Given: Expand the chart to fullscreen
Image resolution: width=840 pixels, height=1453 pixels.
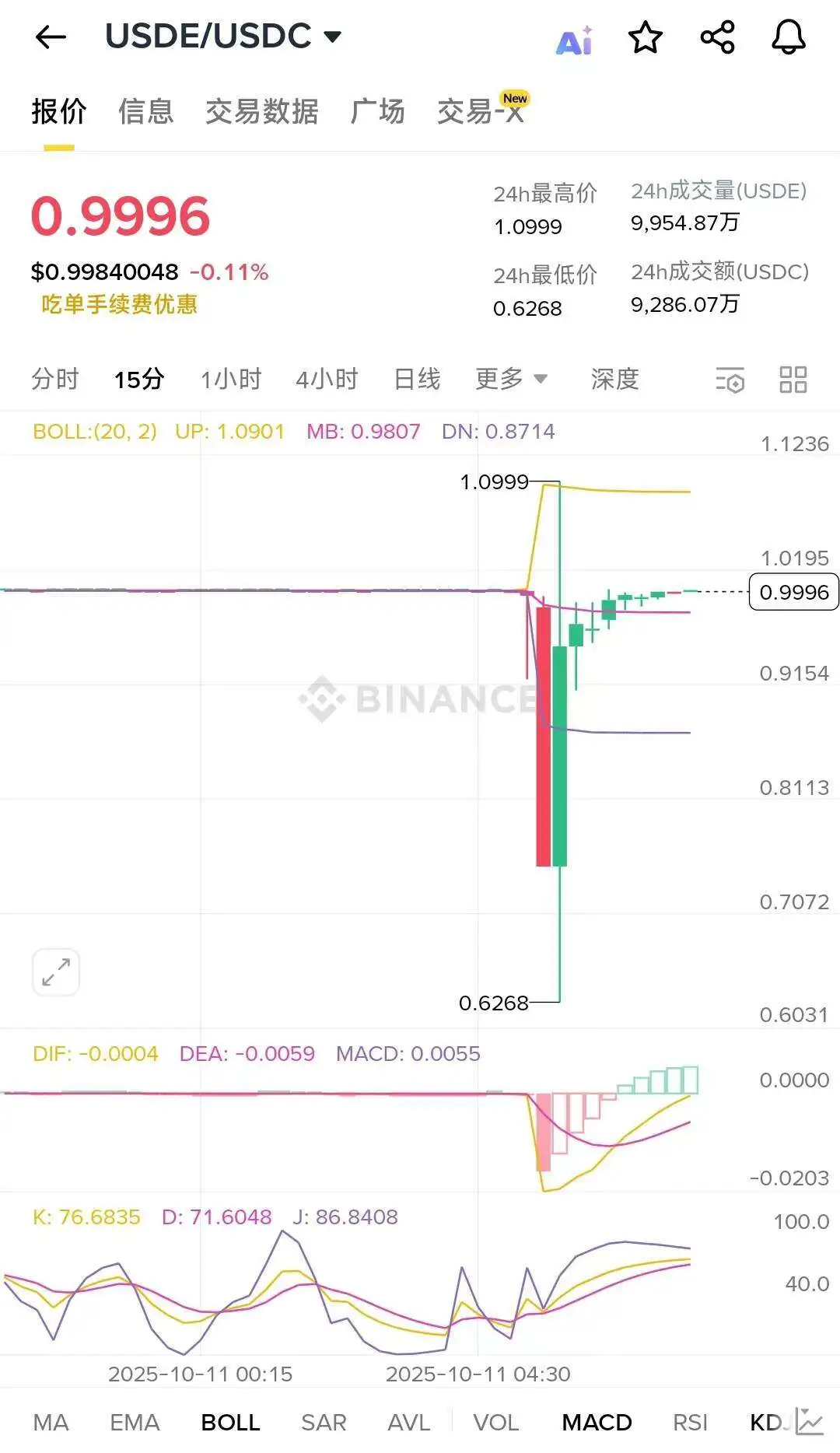Looking at the screenshot, I should (x=54, y=972).
